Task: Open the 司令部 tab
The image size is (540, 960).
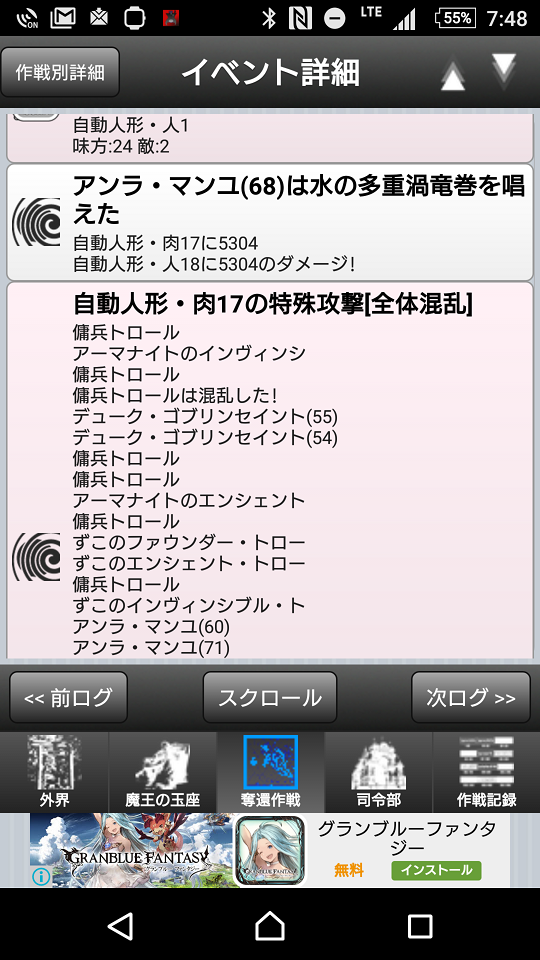Action: (378, 772)
